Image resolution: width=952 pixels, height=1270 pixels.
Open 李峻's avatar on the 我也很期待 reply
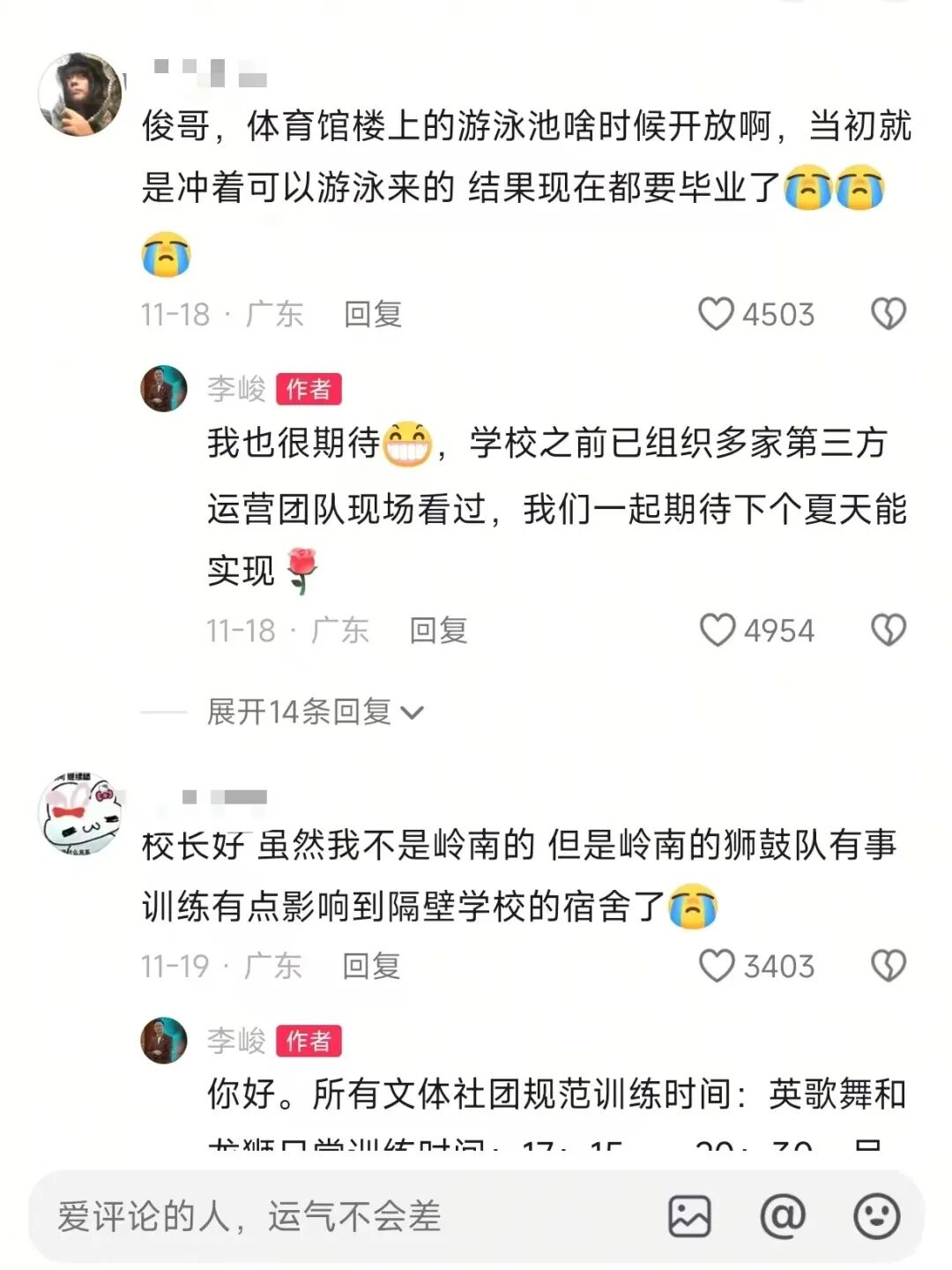(x=164, y=388)
